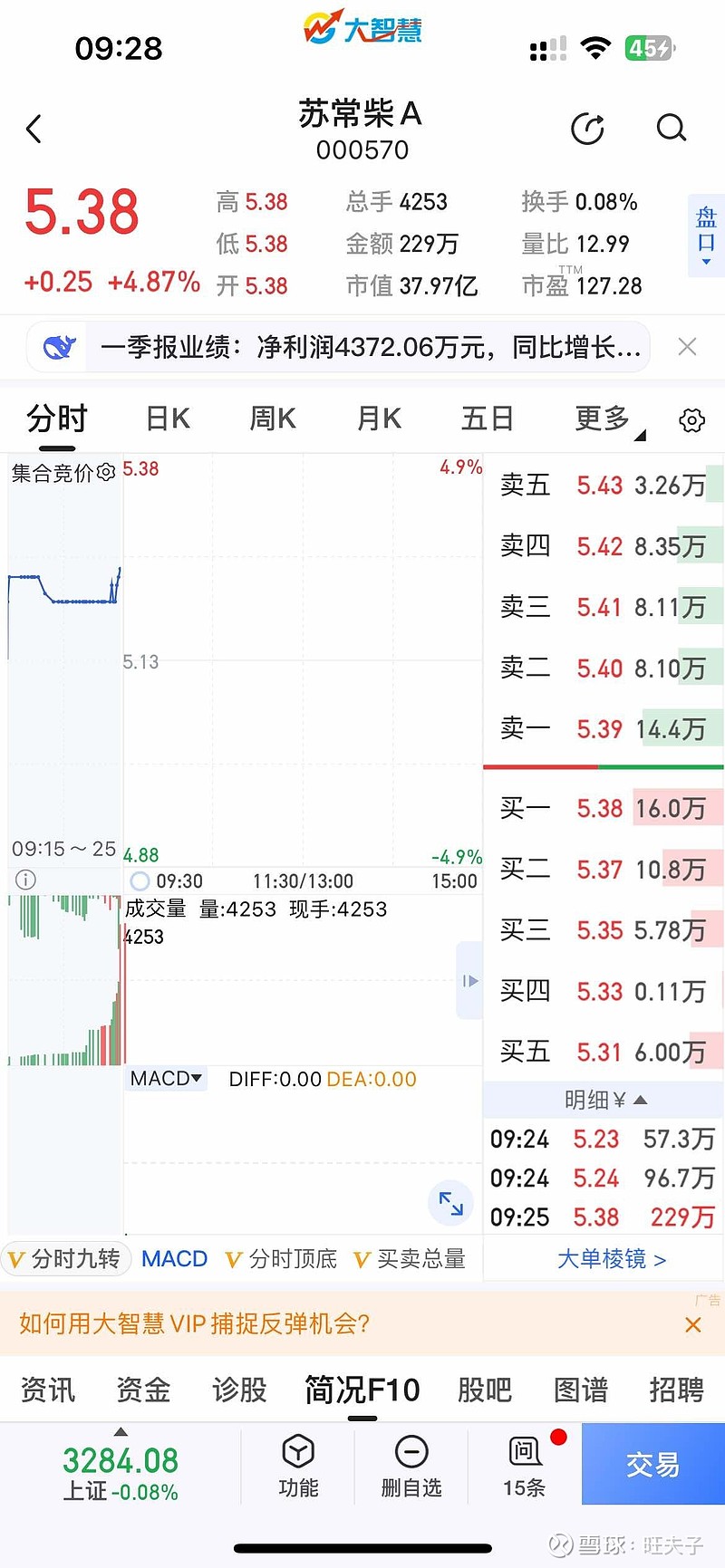
Task: Go back using the top-left arrow
Action: [34, 129]
